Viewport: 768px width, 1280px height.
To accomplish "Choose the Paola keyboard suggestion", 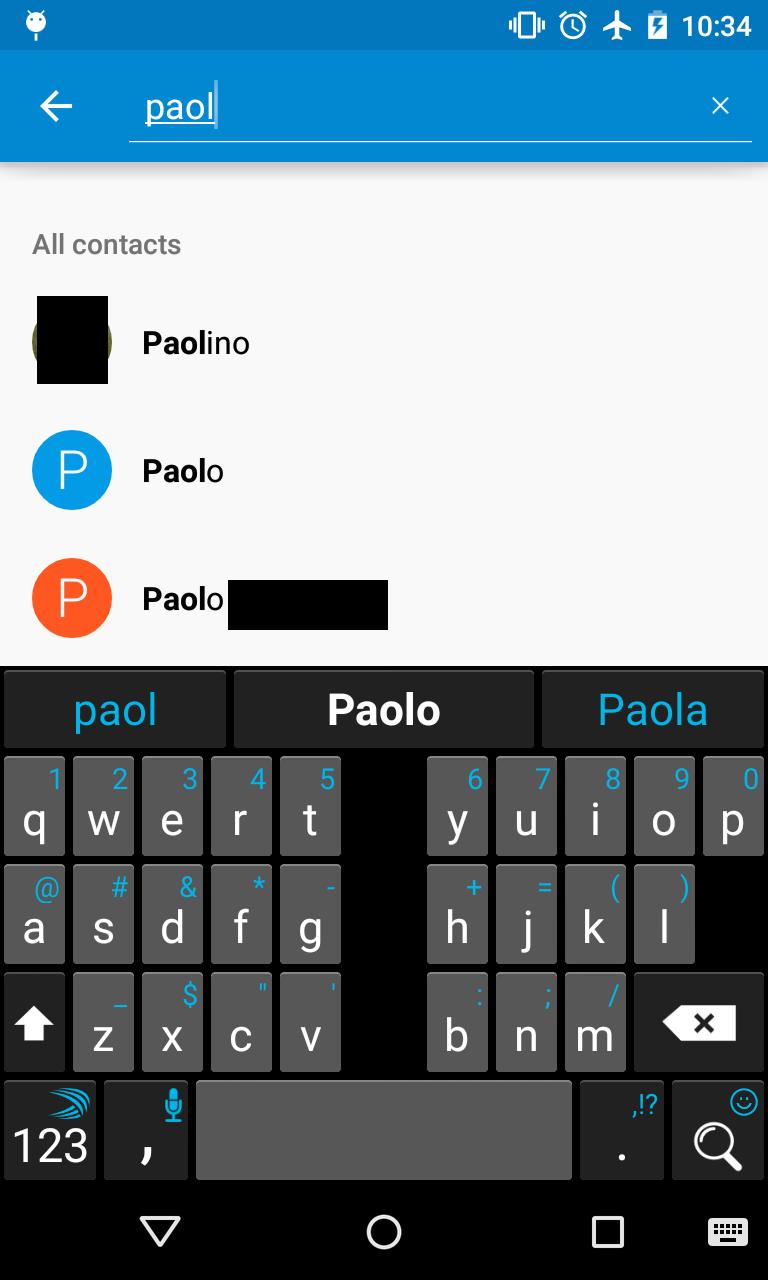I will pyautogui.click(x=652, y=710).
